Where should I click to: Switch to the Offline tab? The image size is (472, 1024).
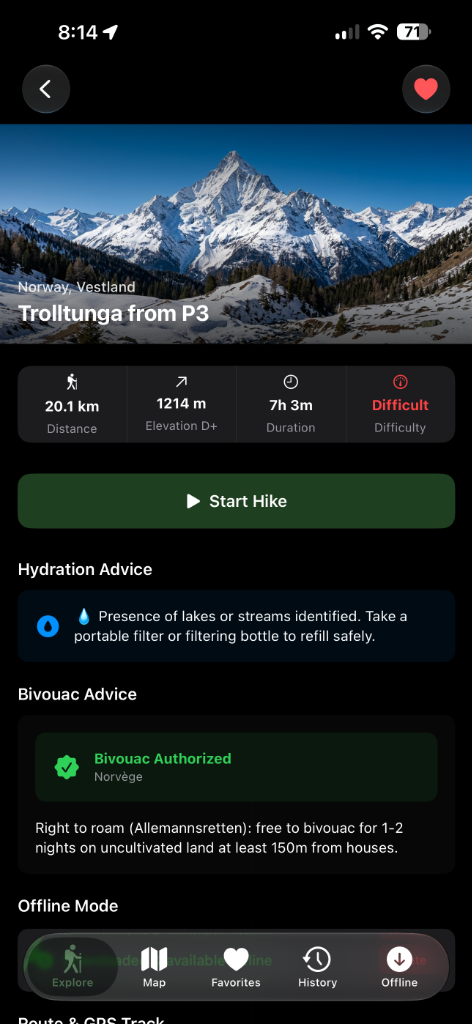(x=399, y=967)
